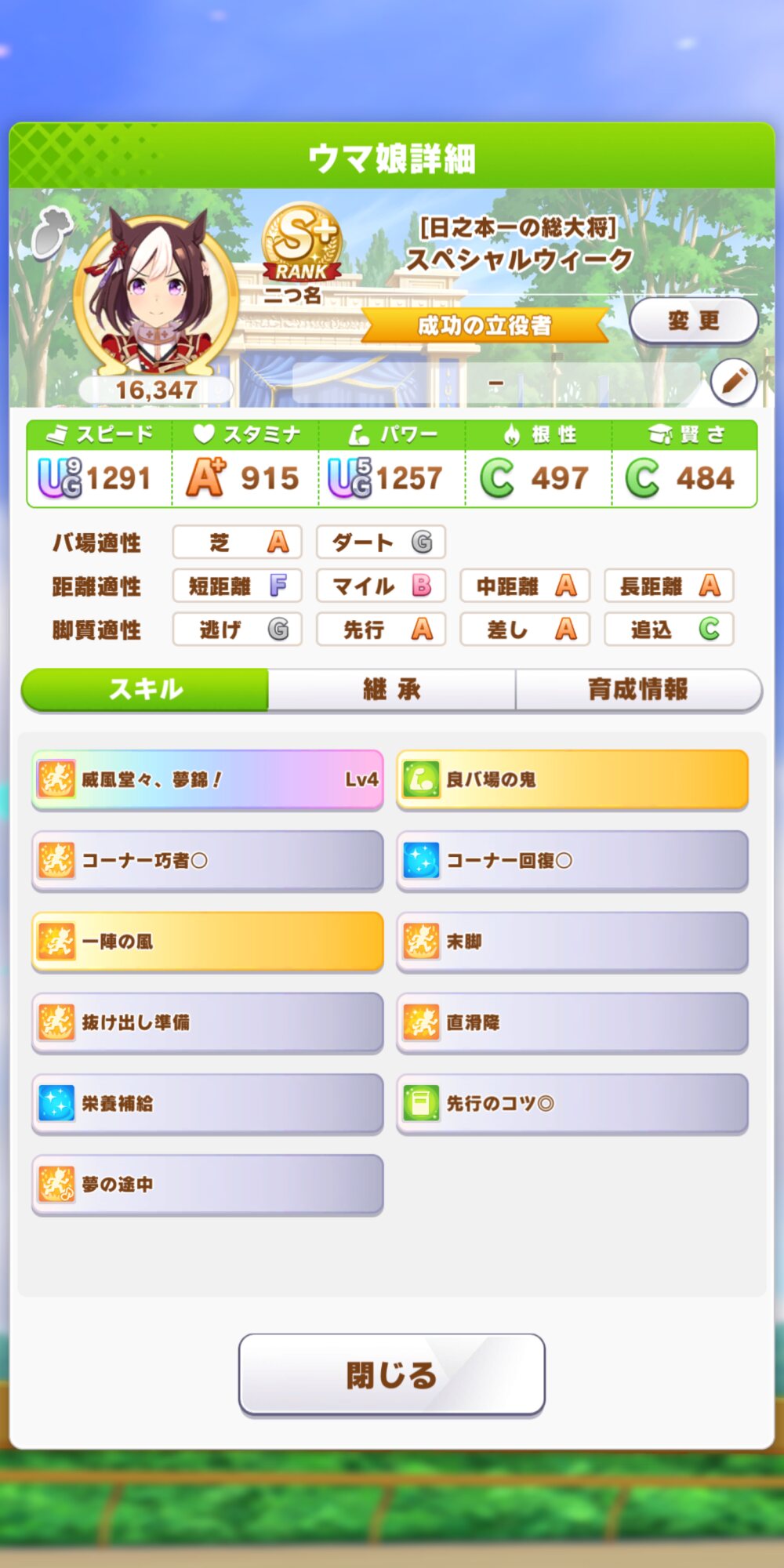Image resolution: width=784 pixels, height=1568 pixels.
Task: View the 末脚 skill description
Action: (572, 942)
